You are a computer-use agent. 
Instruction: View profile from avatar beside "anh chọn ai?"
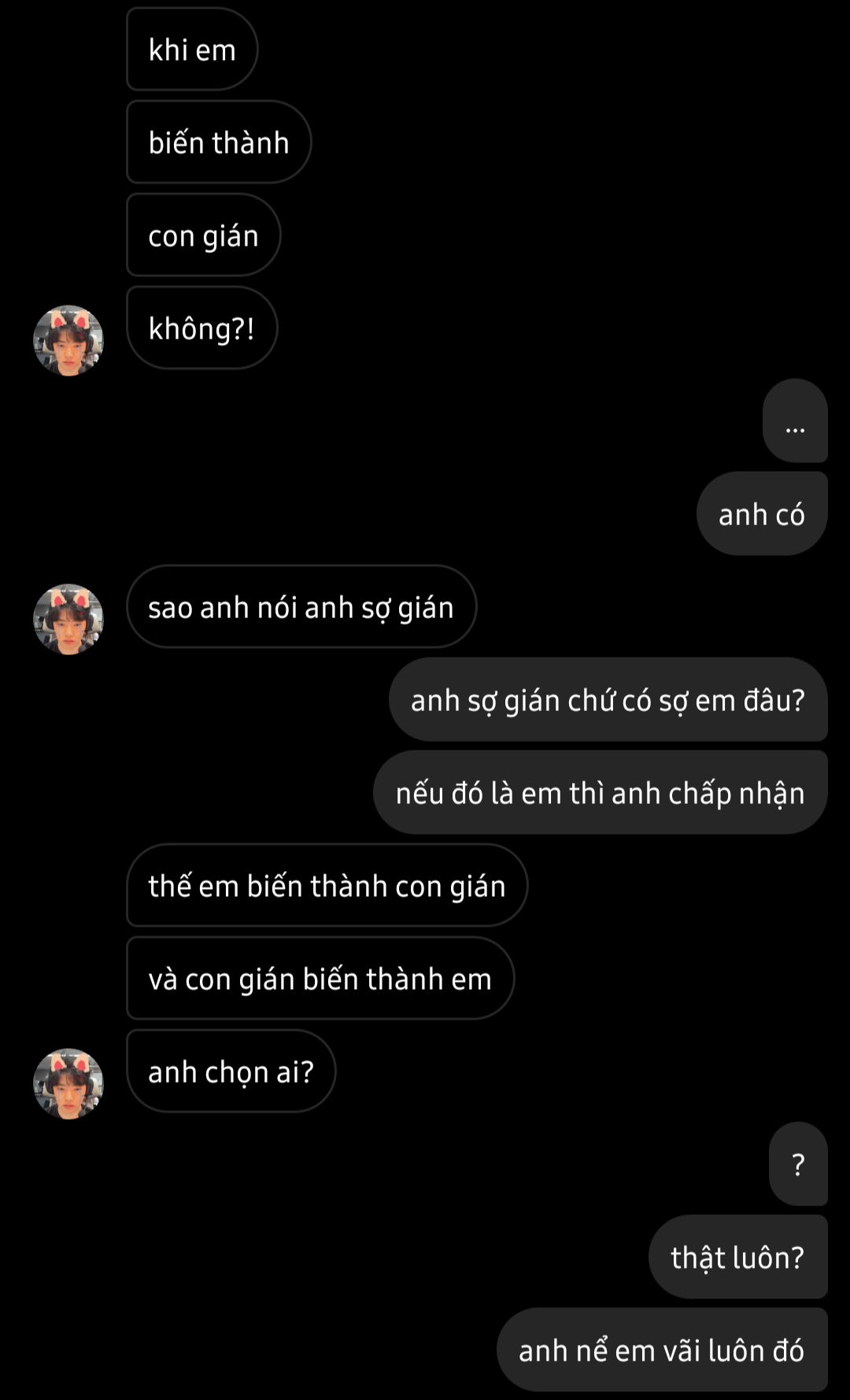click(x=68, y=1083)
